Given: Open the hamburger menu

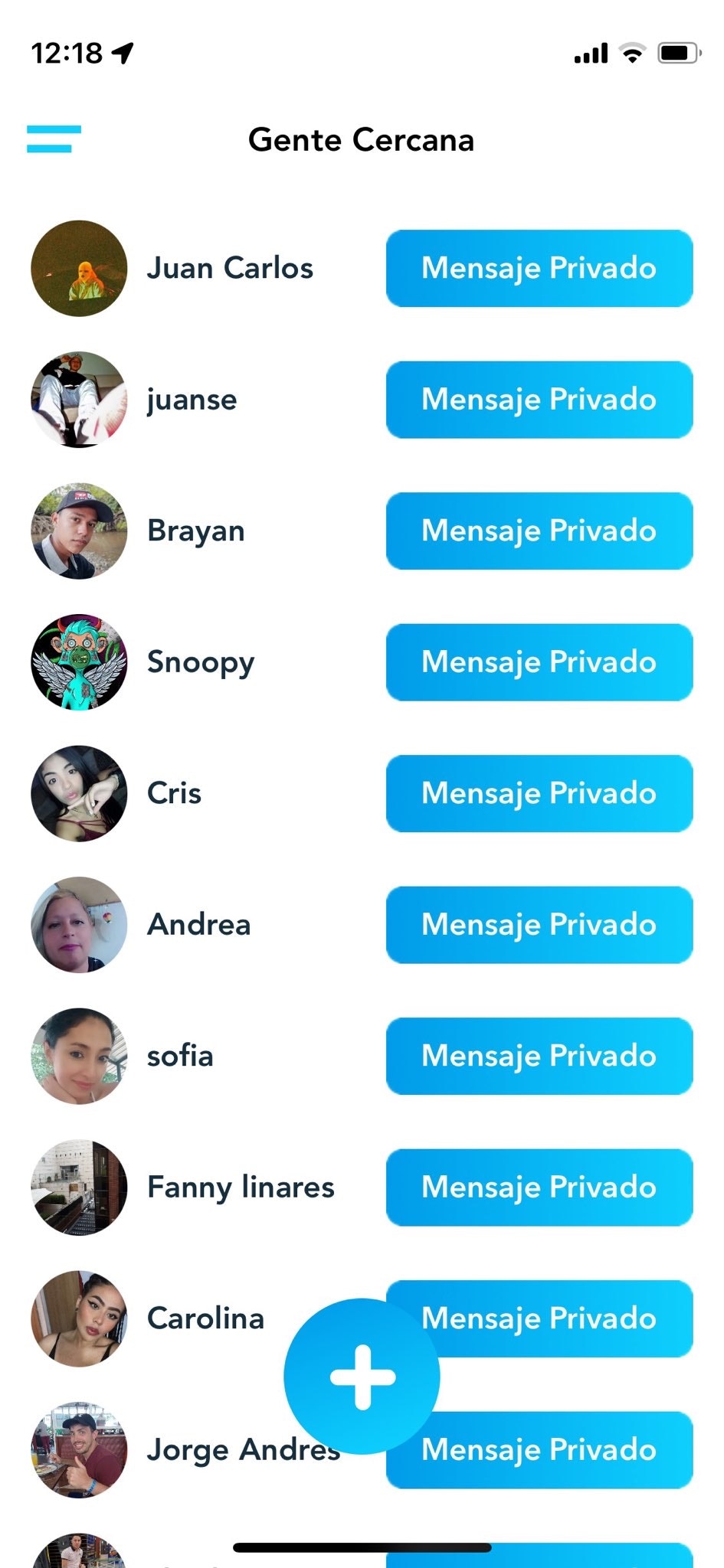Looking at the screenshot, I should (x=54, y=139).
